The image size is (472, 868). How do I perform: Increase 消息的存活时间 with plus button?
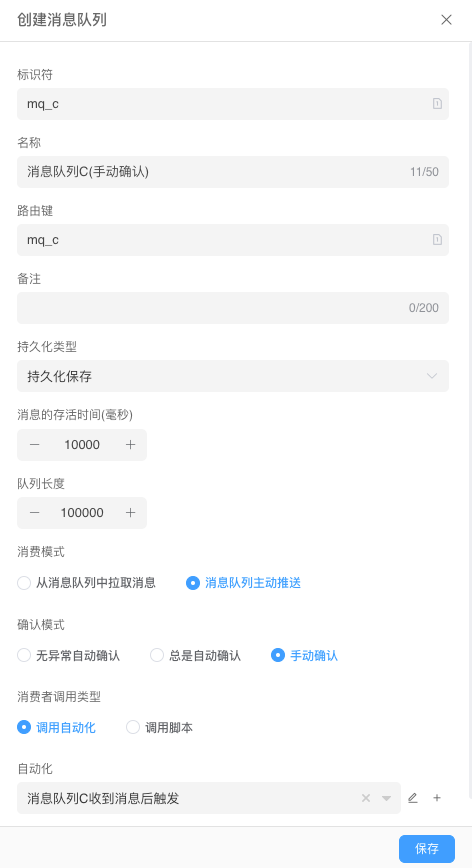tap(130, 445)
